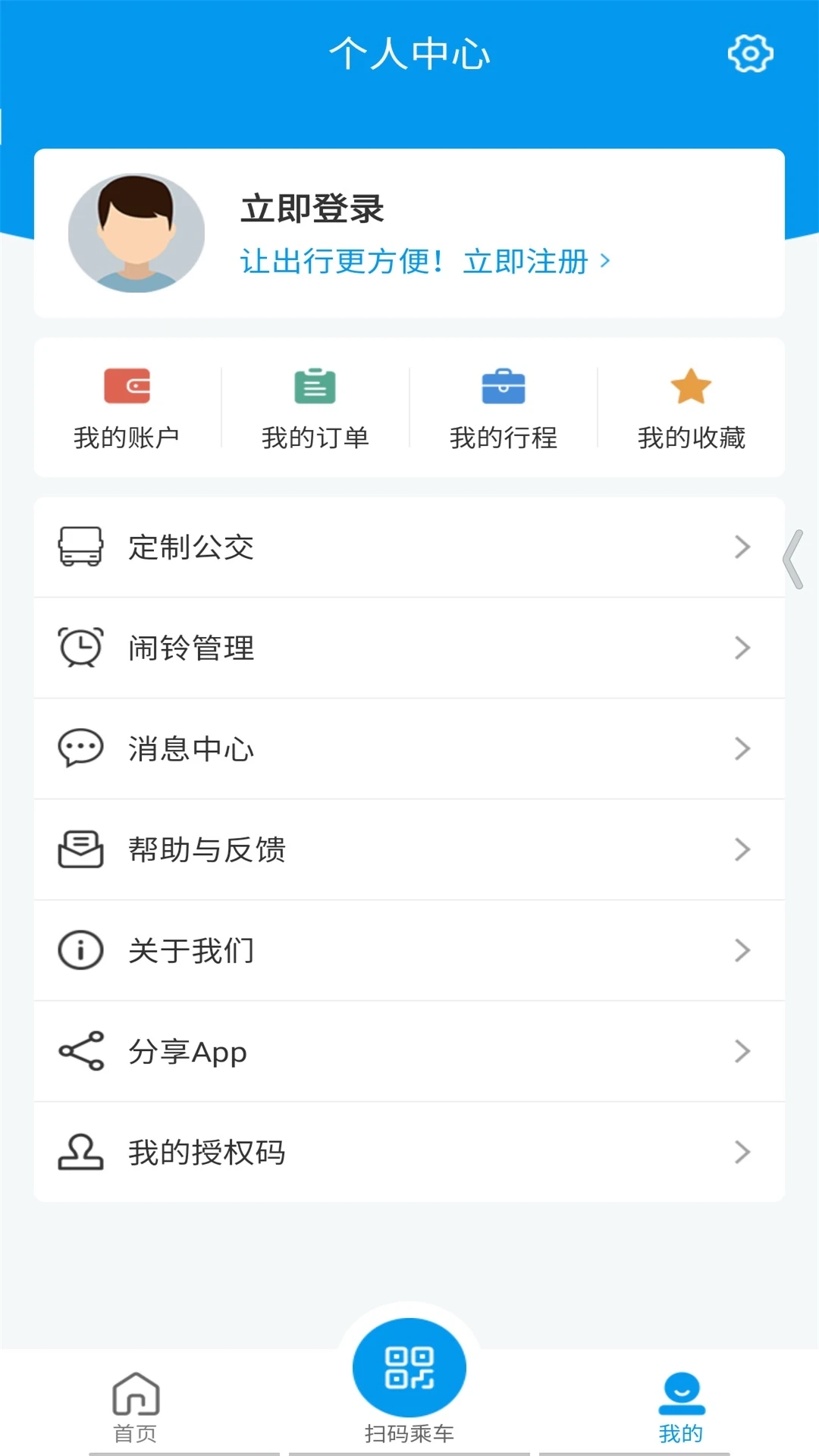Expand the 我的授权码 row chevron

741,1152
